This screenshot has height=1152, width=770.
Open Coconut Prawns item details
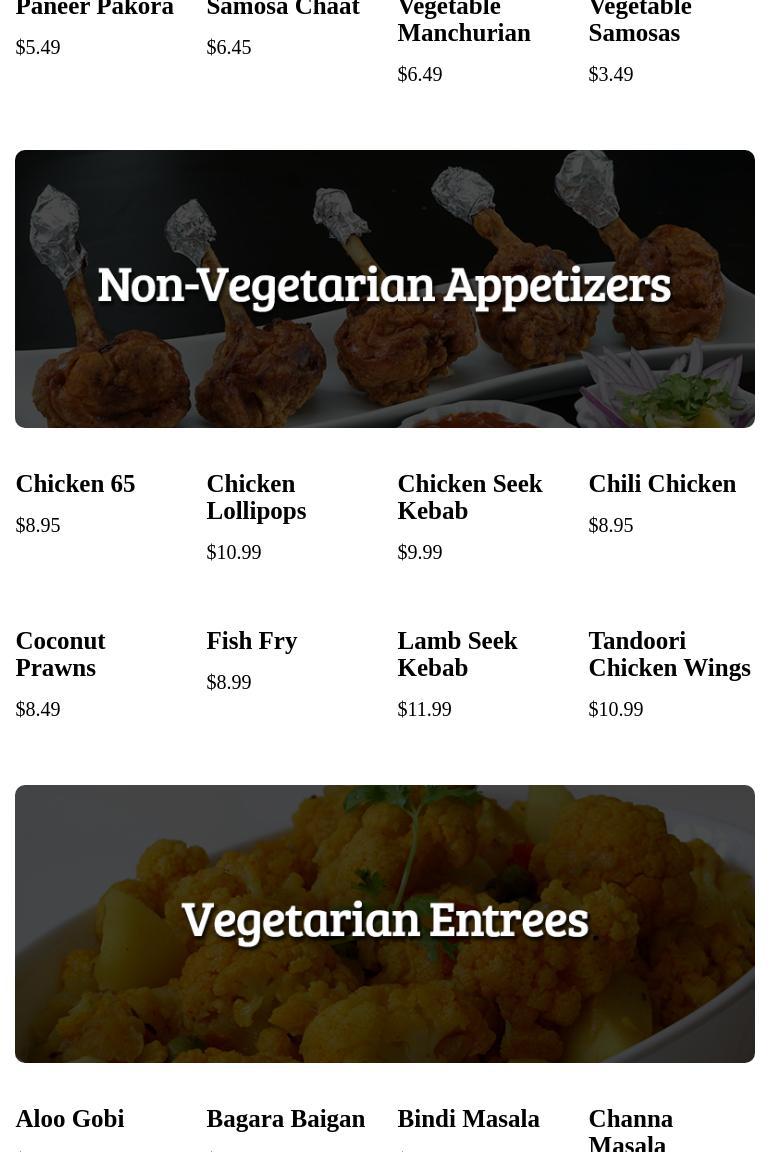point(60,654)
